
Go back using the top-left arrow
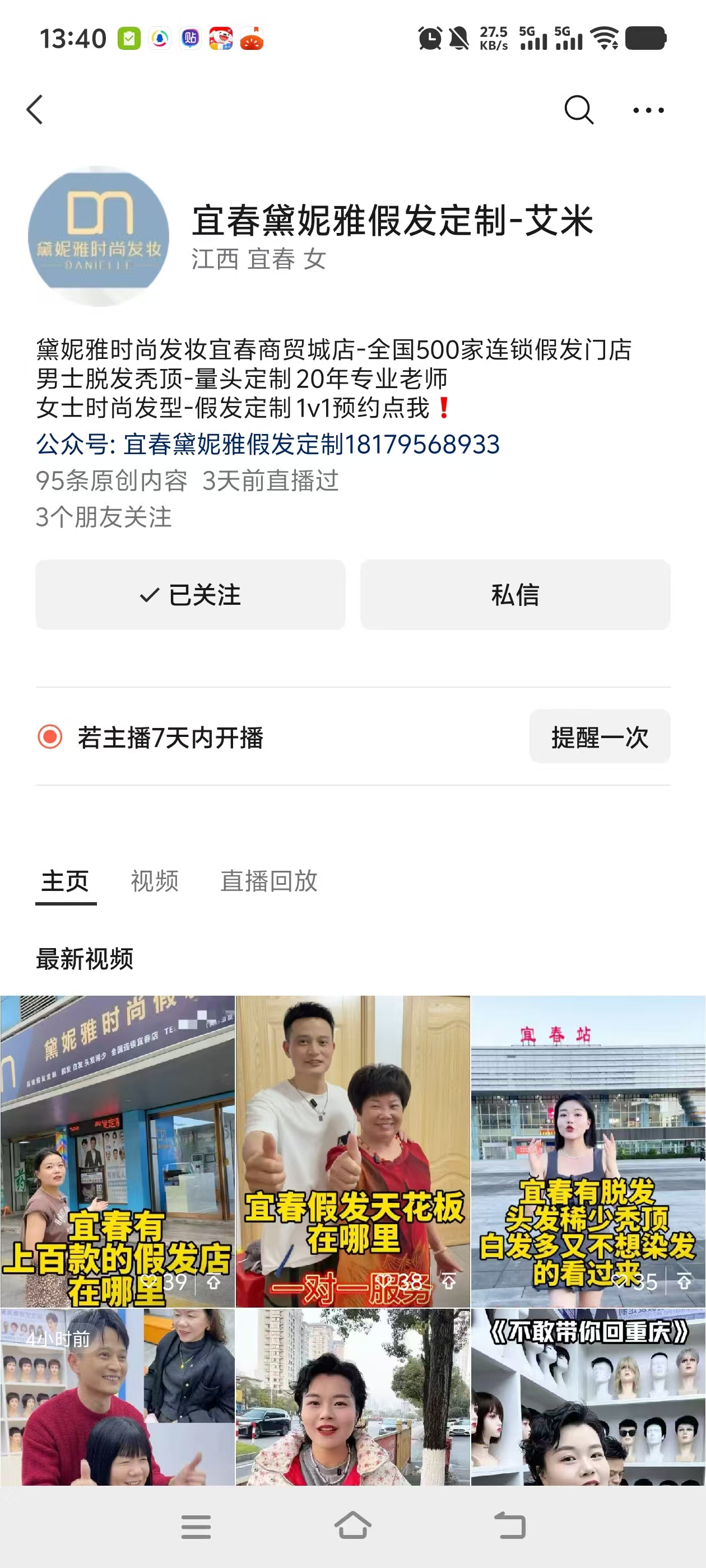[x=35, y=110]
